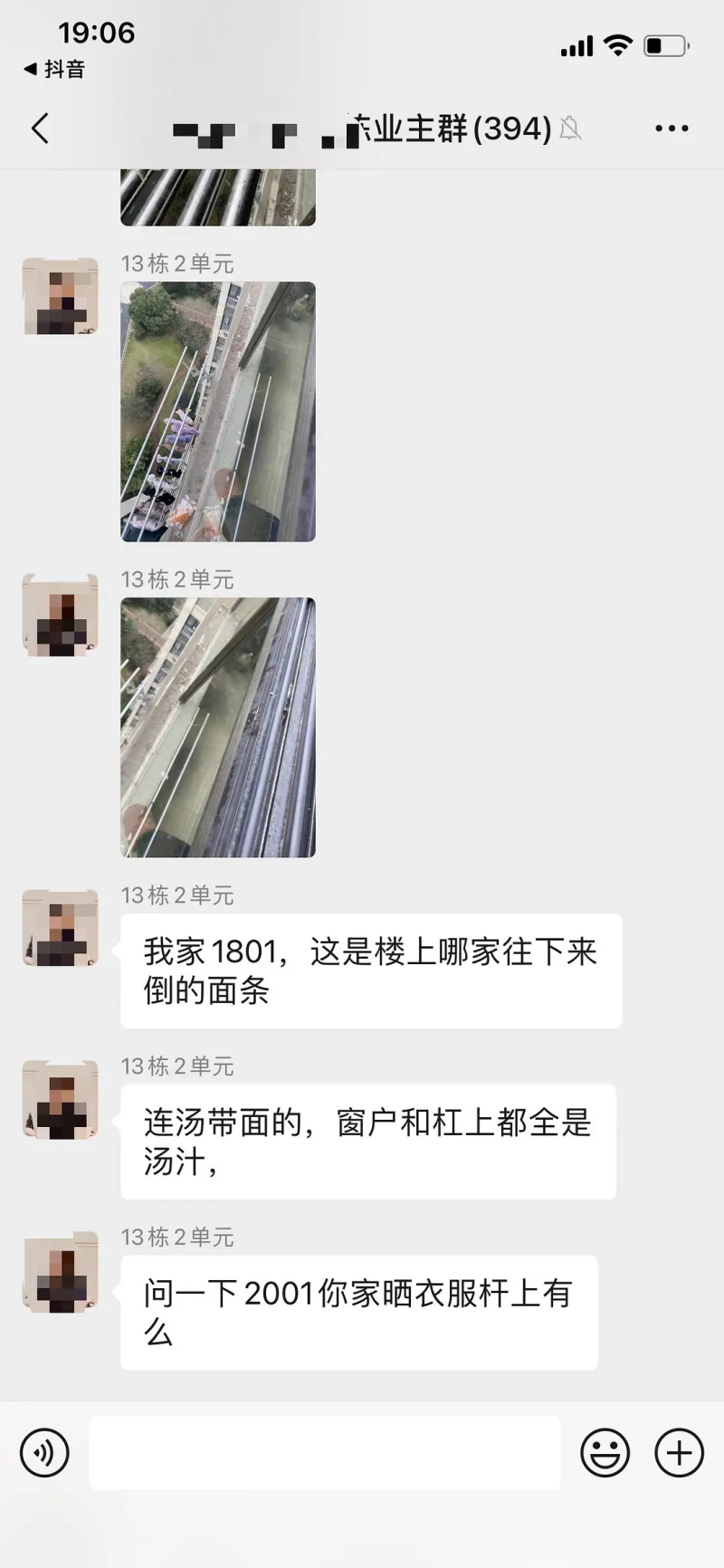Screen dimensions: 724x1568
Task: Focus the message text field
Action: pos(324,1453)
